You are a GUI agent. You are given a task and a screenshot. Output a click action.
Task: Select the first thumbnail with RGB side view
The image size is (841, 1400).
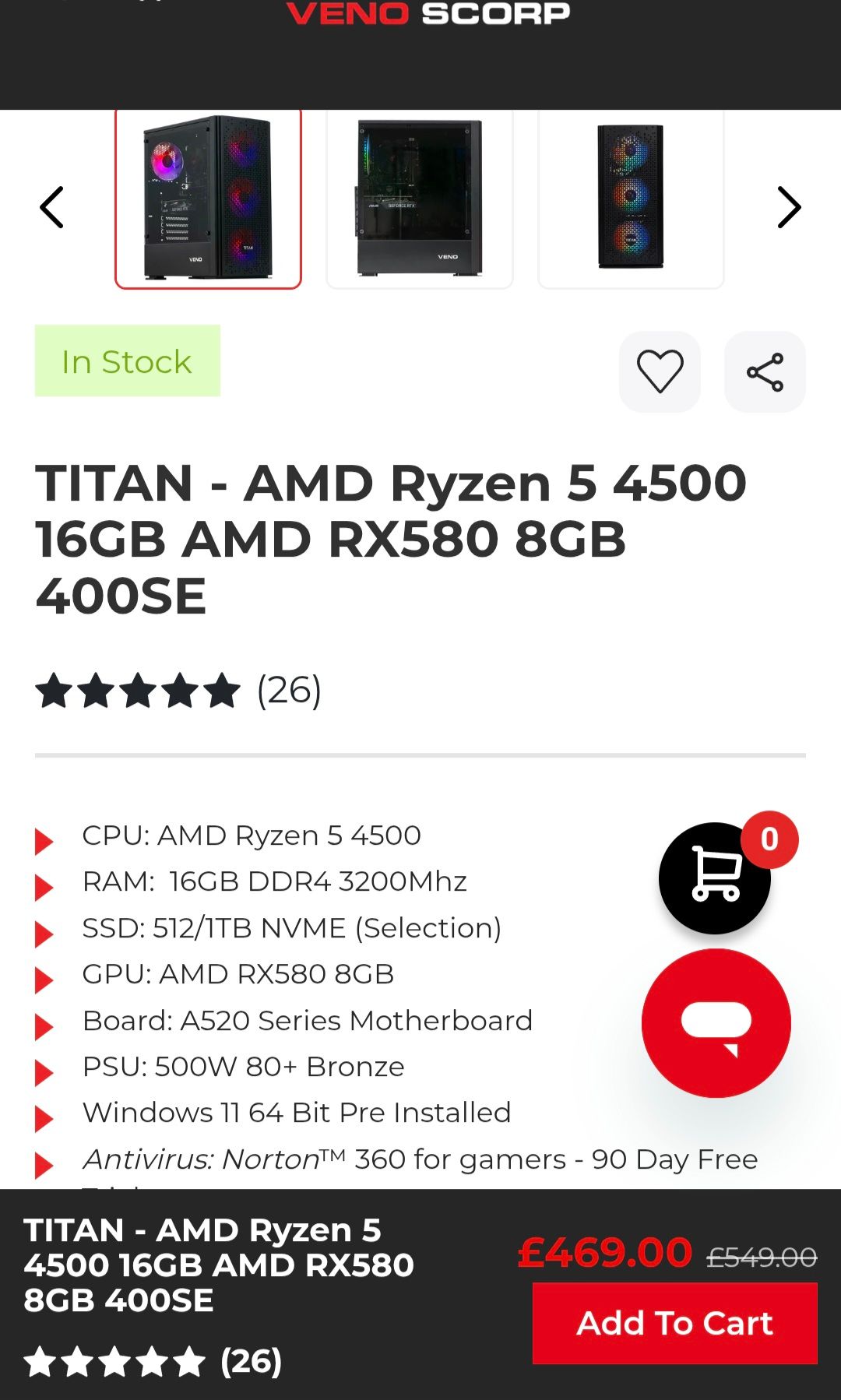pos(208,199)
